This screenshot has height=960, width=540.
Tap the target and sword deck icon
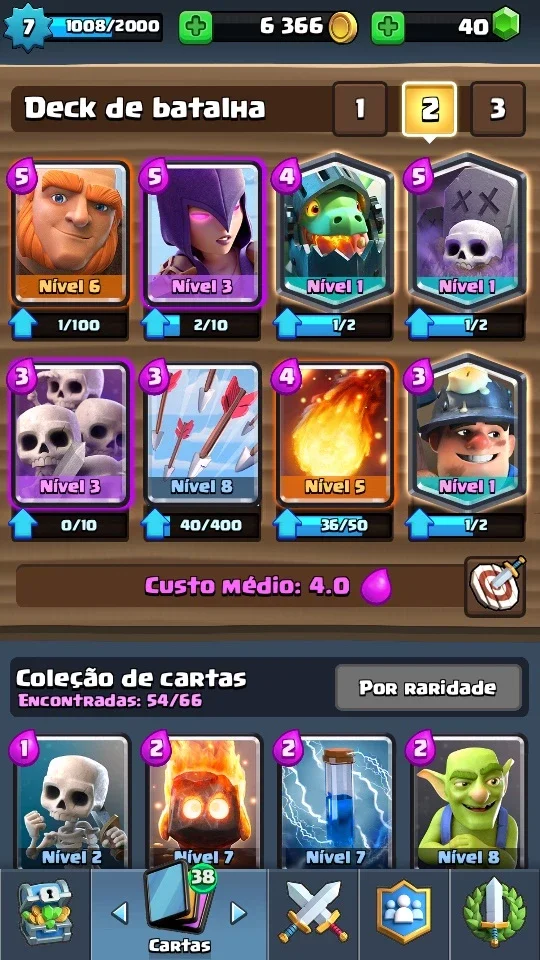[495, 586]
